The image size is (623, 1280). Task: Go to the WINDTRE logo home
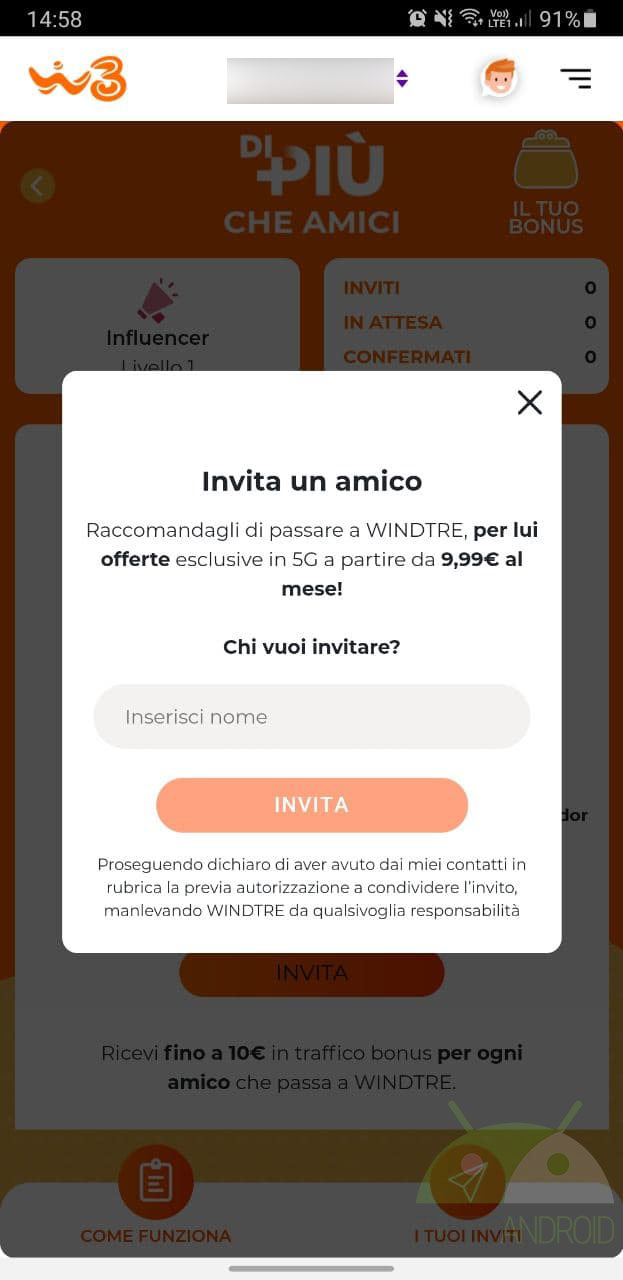(78, 79)
